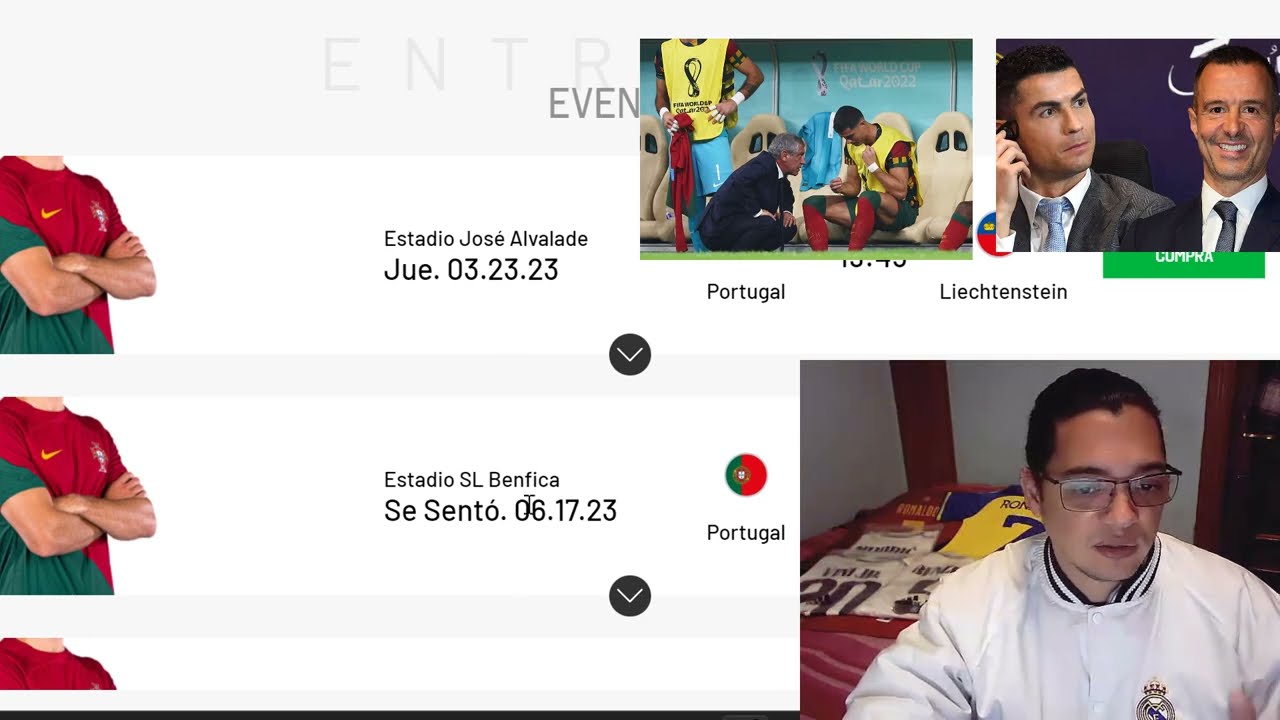Tap the green Compra button
The height and width of the screenshot is (720, 1280).
[1183, 264]
